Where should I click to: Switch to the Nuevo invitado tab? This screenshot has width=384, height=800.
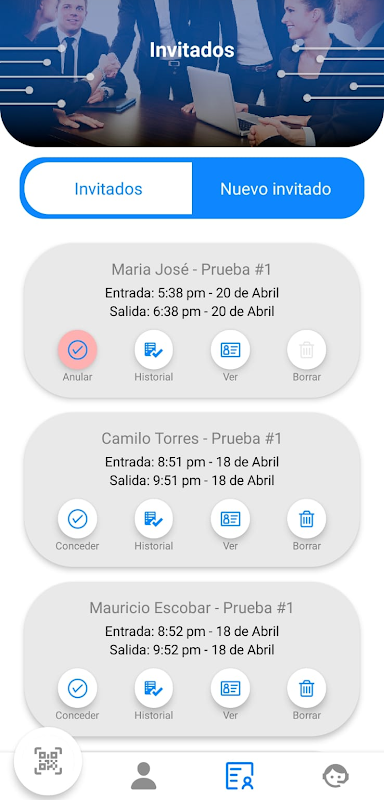pos(276,189)
